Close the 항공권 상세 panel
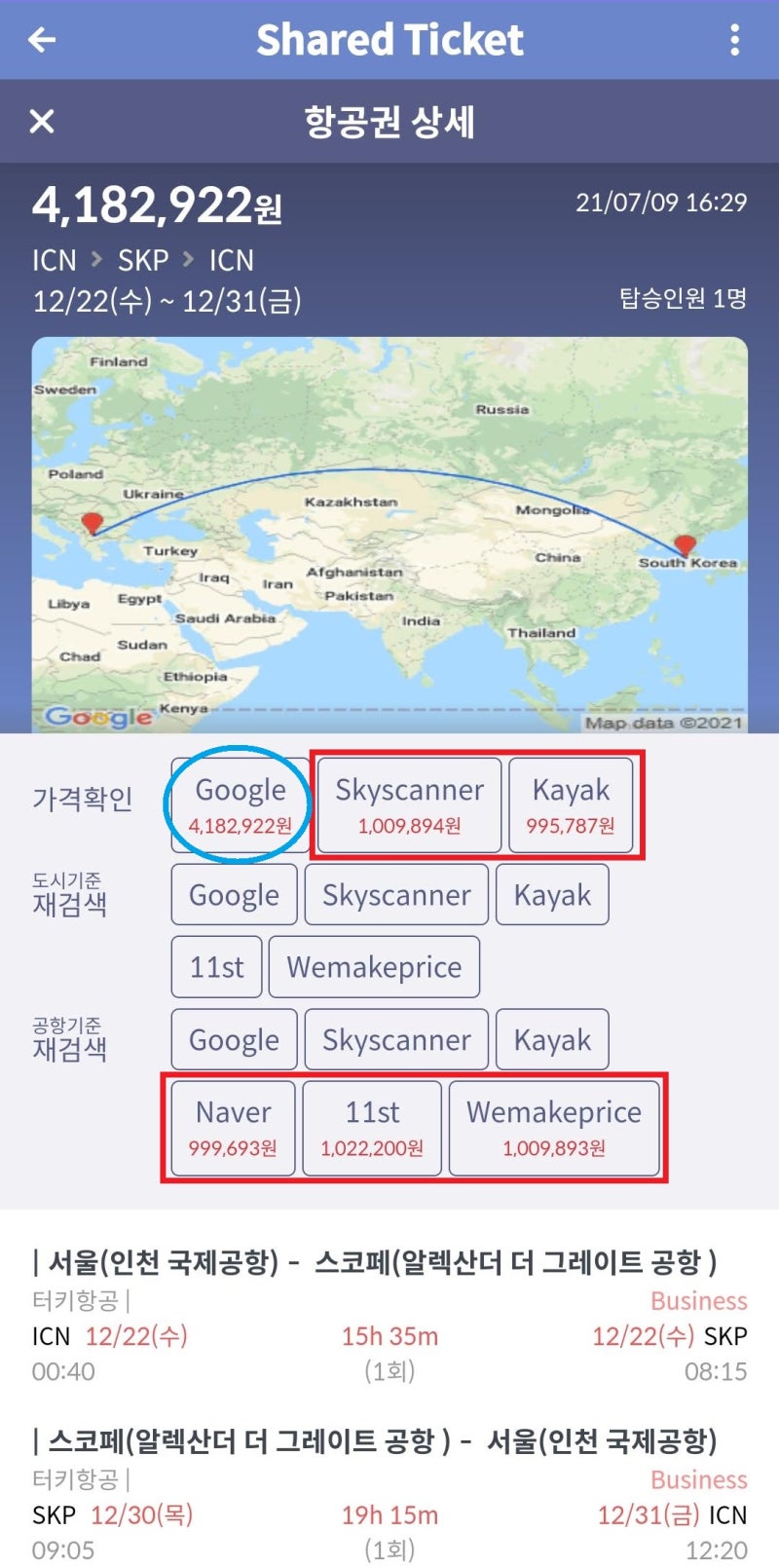779x1568 pixels. point(42,122)
